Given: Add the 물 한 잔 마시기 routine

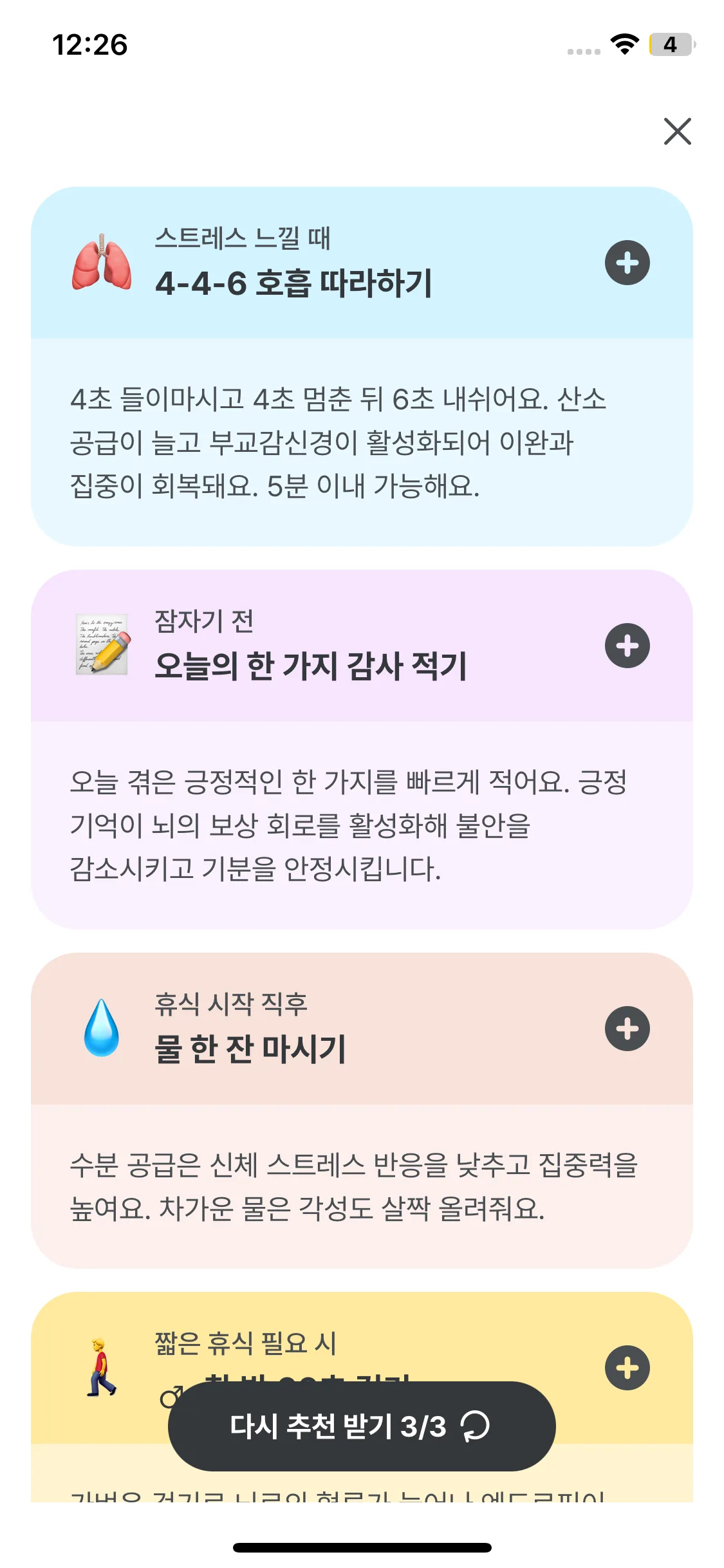Looking at the screenshot, I should coord(627,1029).
